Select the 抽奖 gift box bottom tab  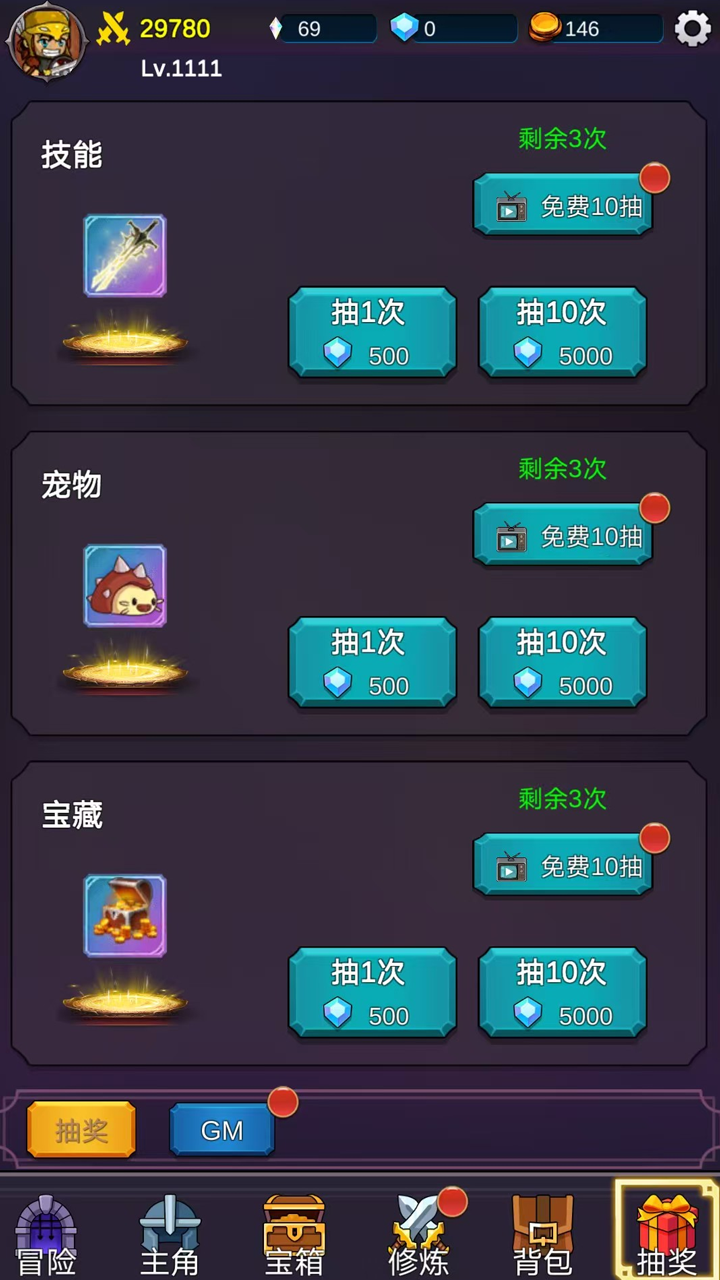(666, 1235)
